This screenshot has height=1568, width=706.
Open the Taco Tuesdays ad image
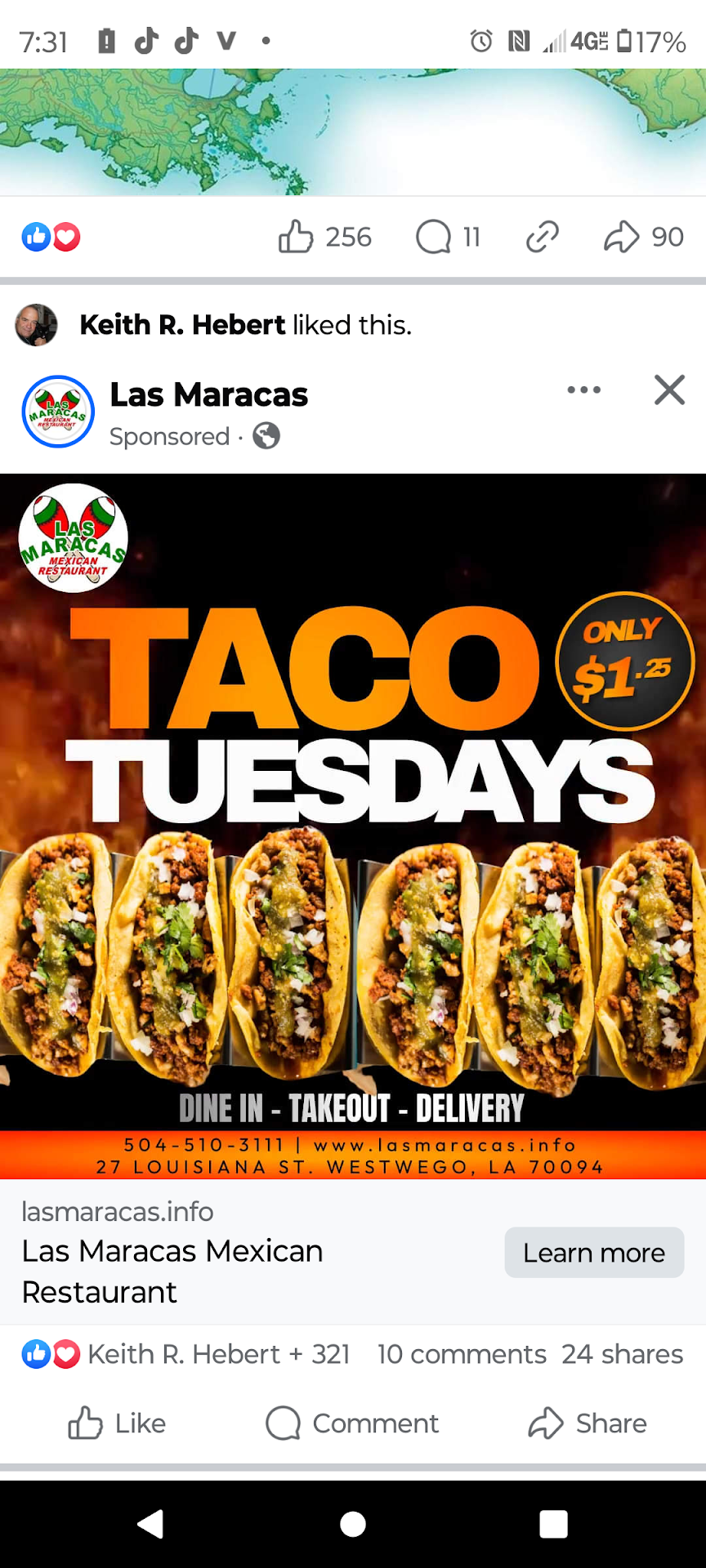353,825
